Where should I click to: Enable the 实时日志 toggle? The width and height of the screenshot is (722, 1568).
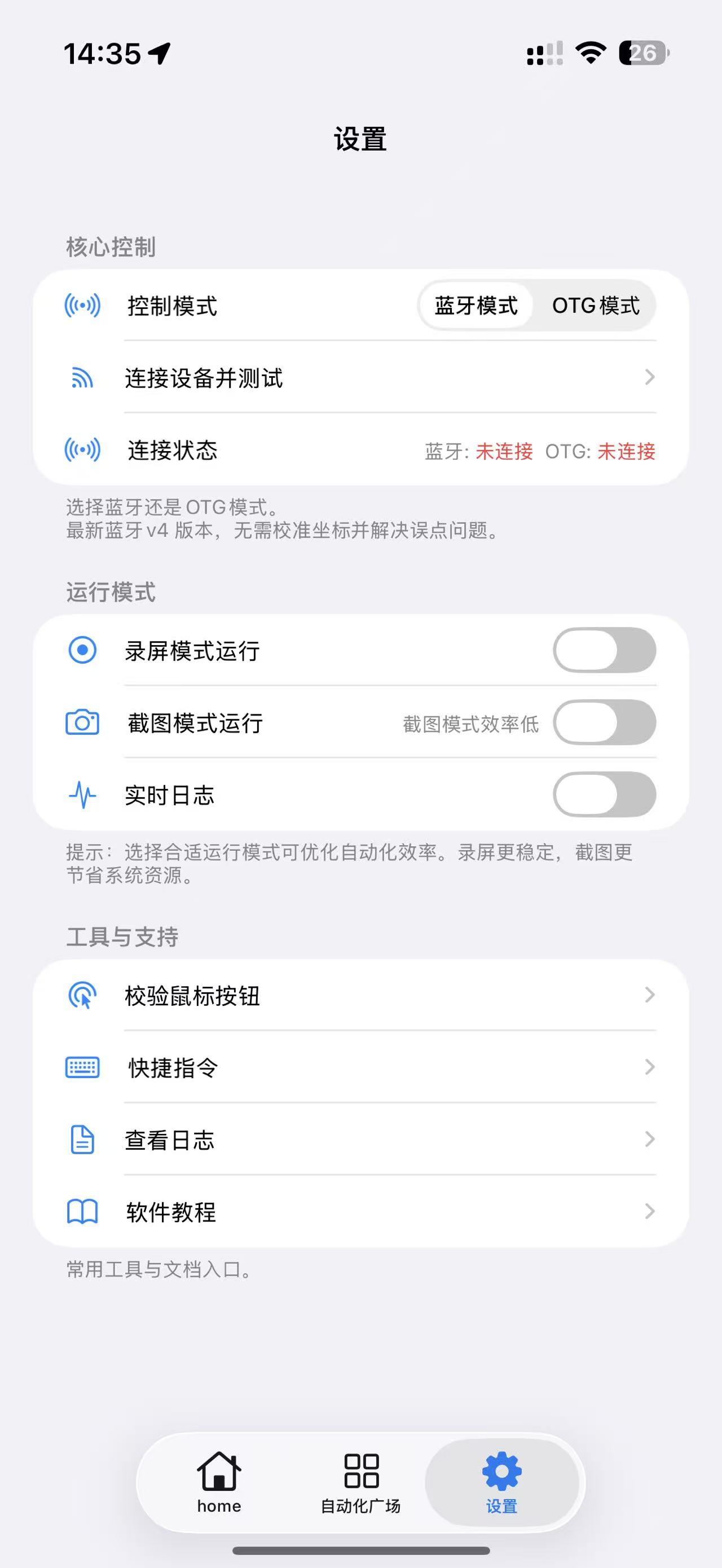point(604,794)
